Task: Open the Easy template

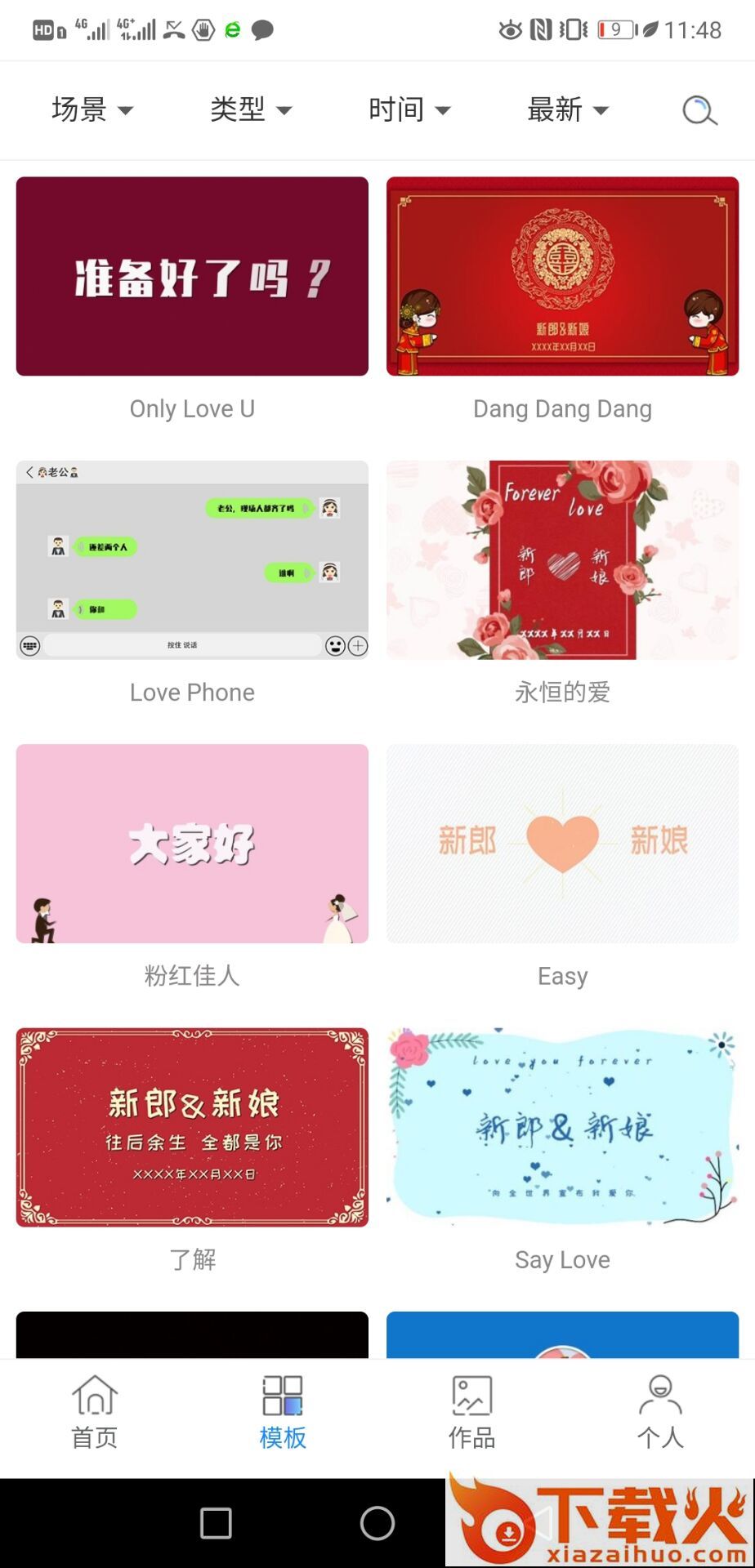Action: click(x=562, y=844)
